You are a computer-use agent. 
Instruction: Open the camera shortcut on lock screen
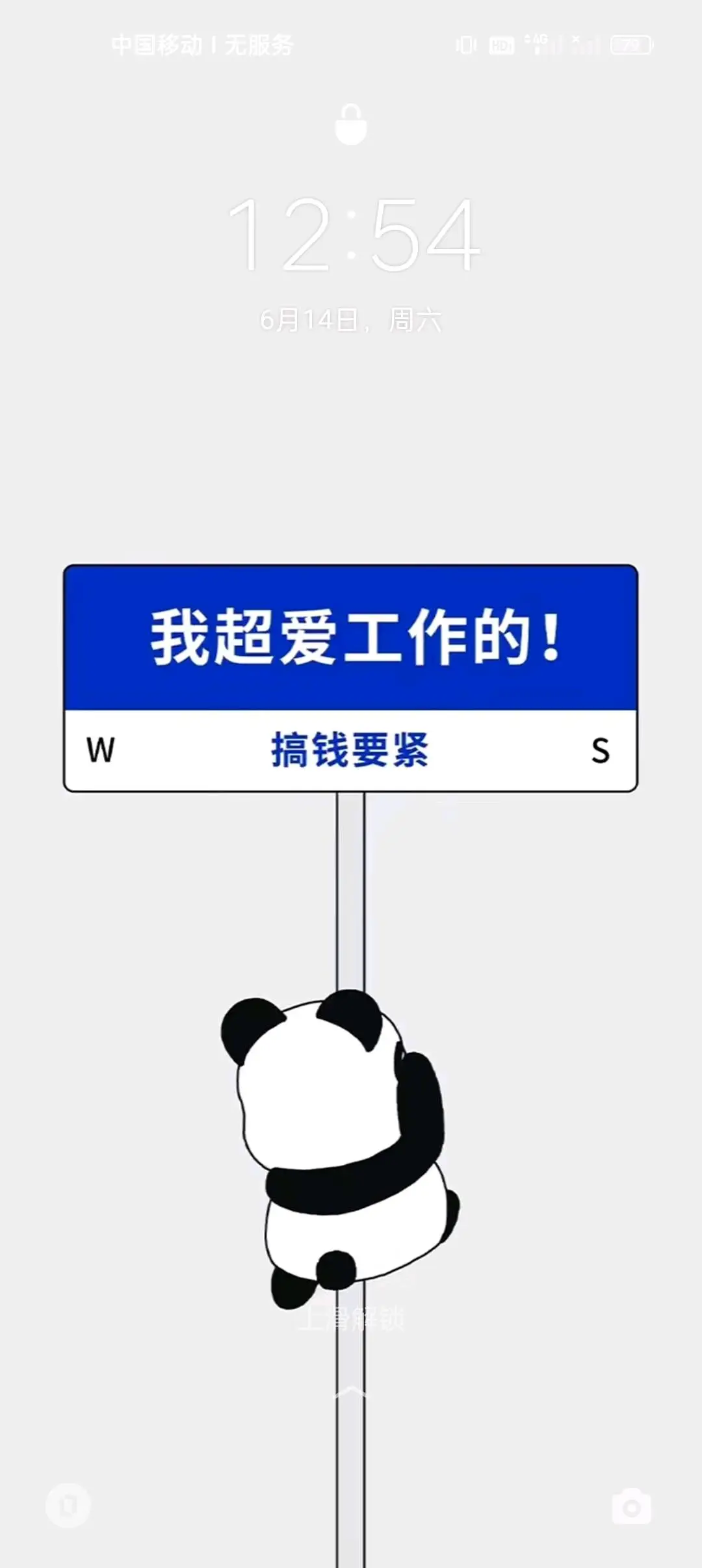click(x=631, y=1506)
